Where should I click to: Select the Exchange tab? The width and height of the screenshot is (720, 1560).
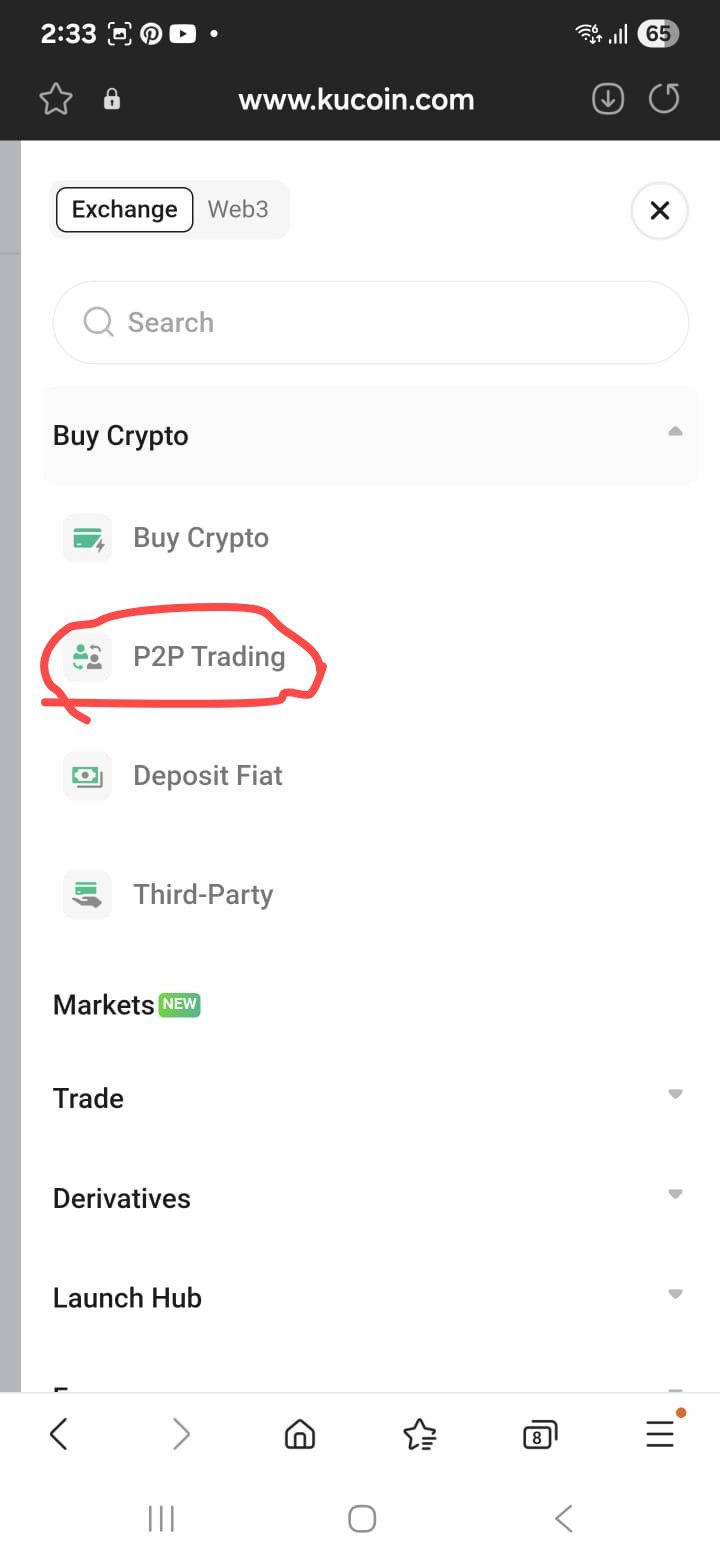point(124,209)
